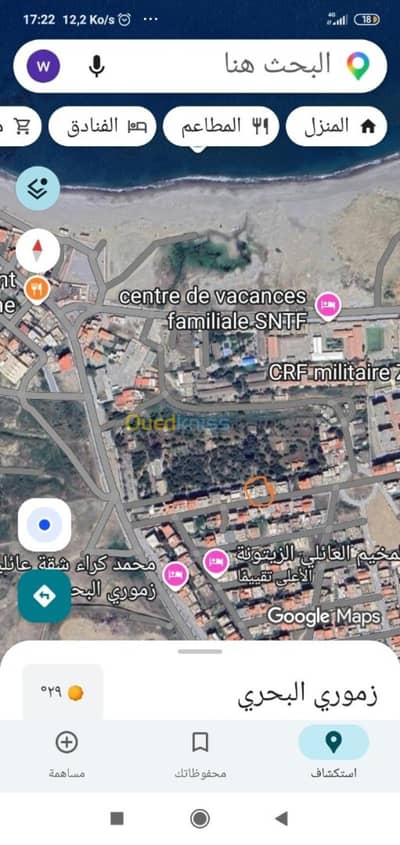Select the المنزل (Home) chip
The image size is (400, 845).
(336, 127)
